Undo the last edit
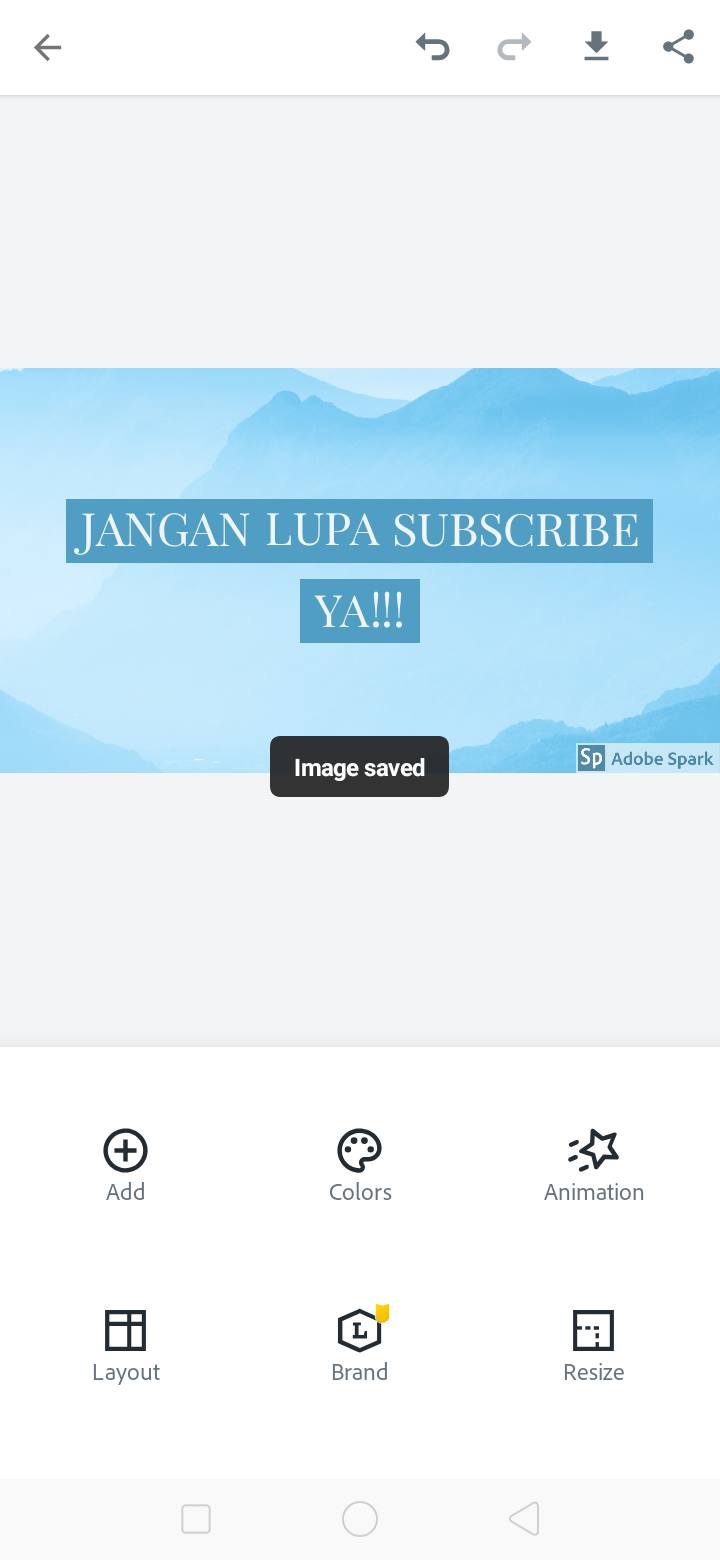 point(433,47)
